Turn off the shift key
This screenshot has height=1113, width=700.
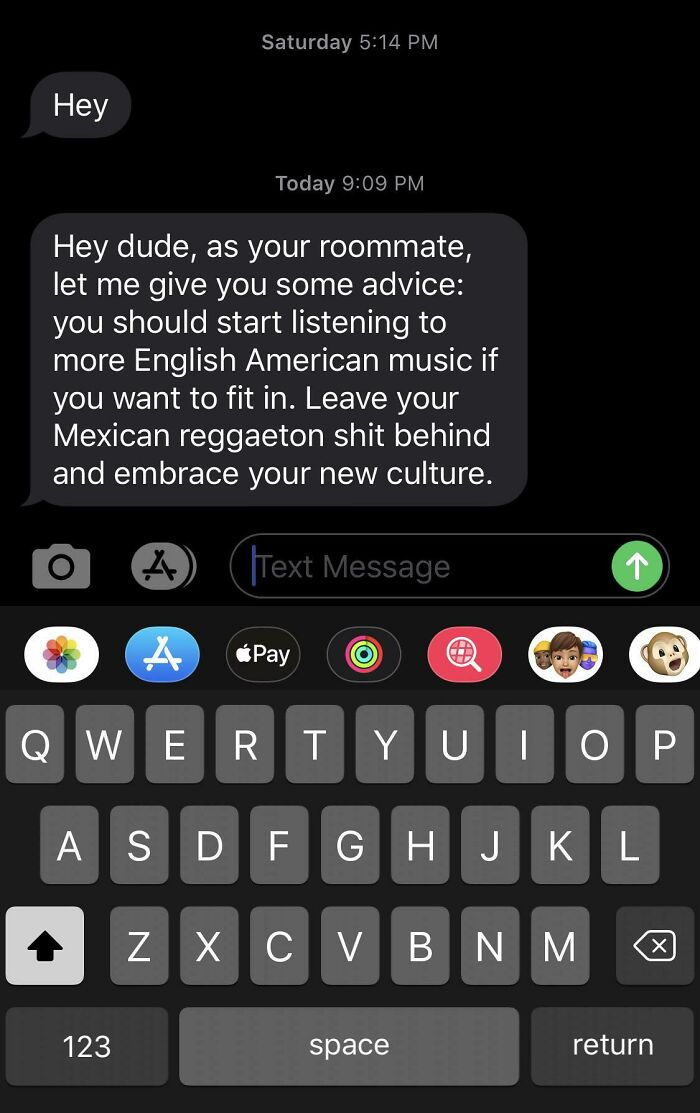(x=45, y=945)
